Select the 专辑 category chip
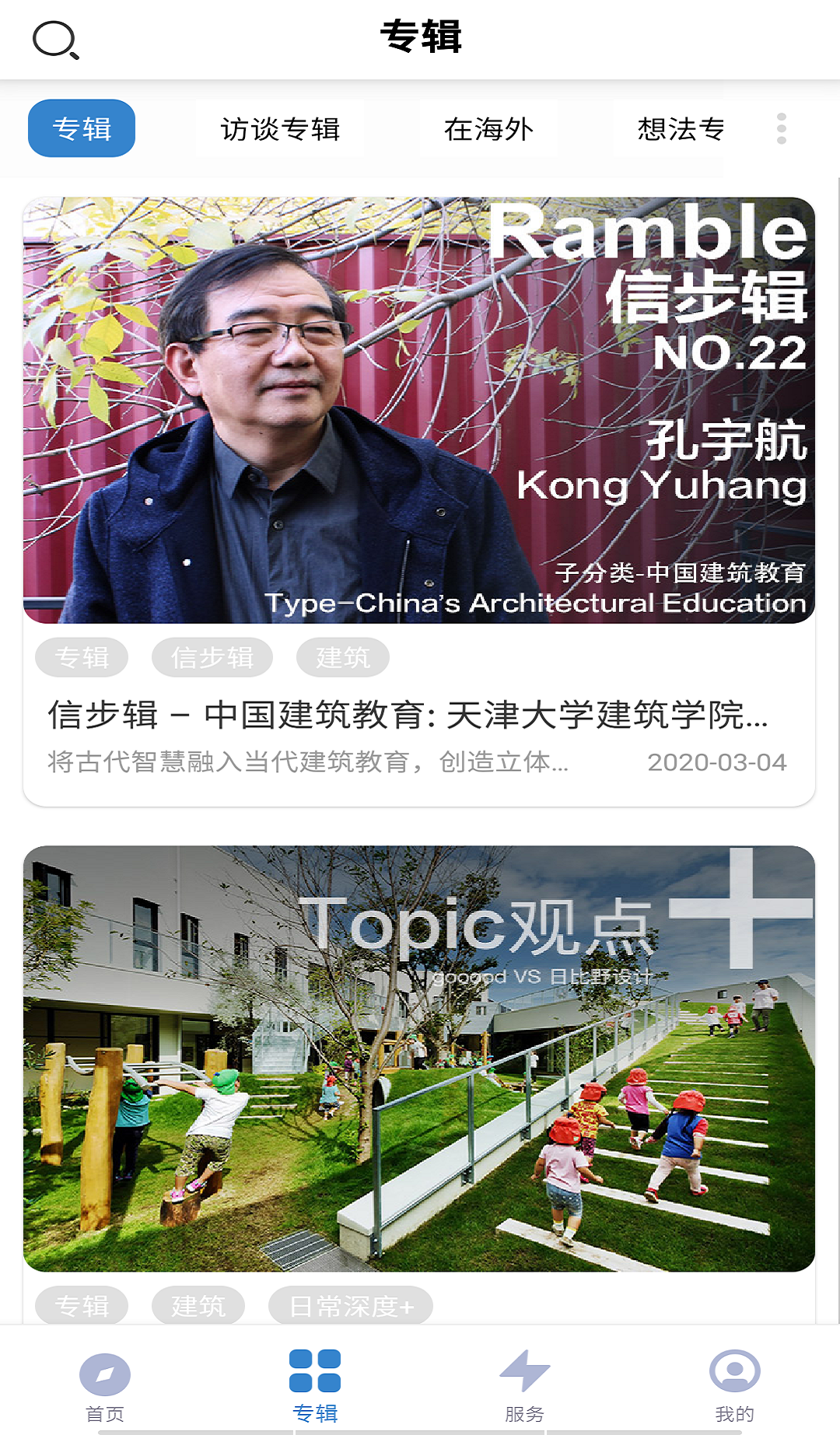The image size is (840, 1435). 82,128
